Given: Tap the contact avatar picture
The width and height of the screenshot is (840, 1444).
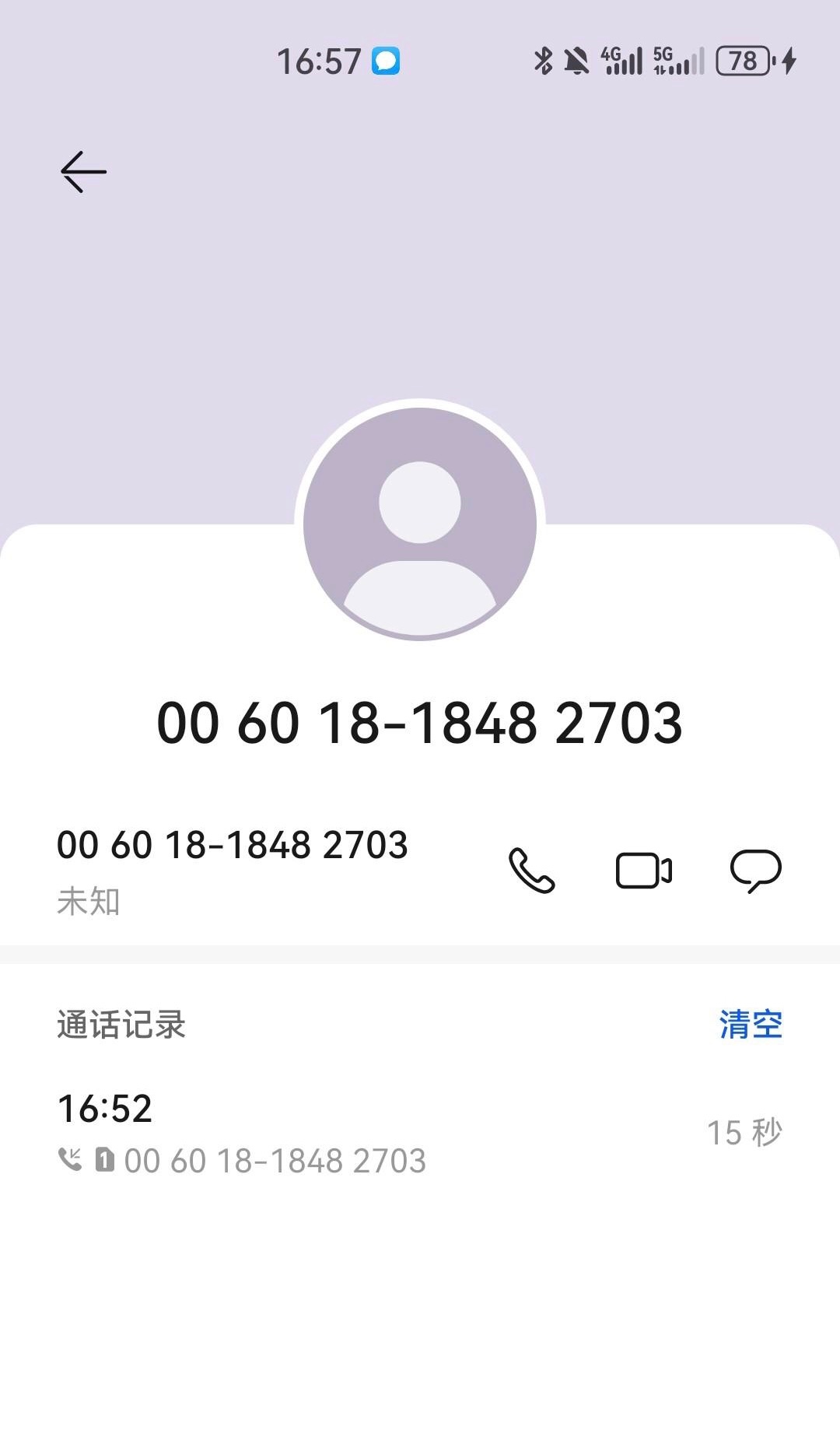Looking at the screenshot, I should coord(420,523).
